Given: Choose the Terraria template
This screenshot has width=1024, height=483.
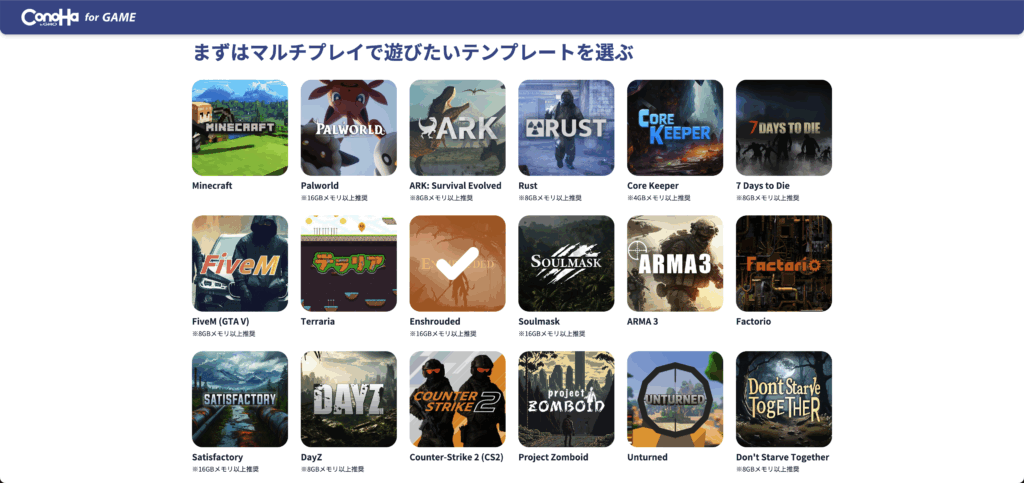Looking at the screenshot, I should pos(348,263).
